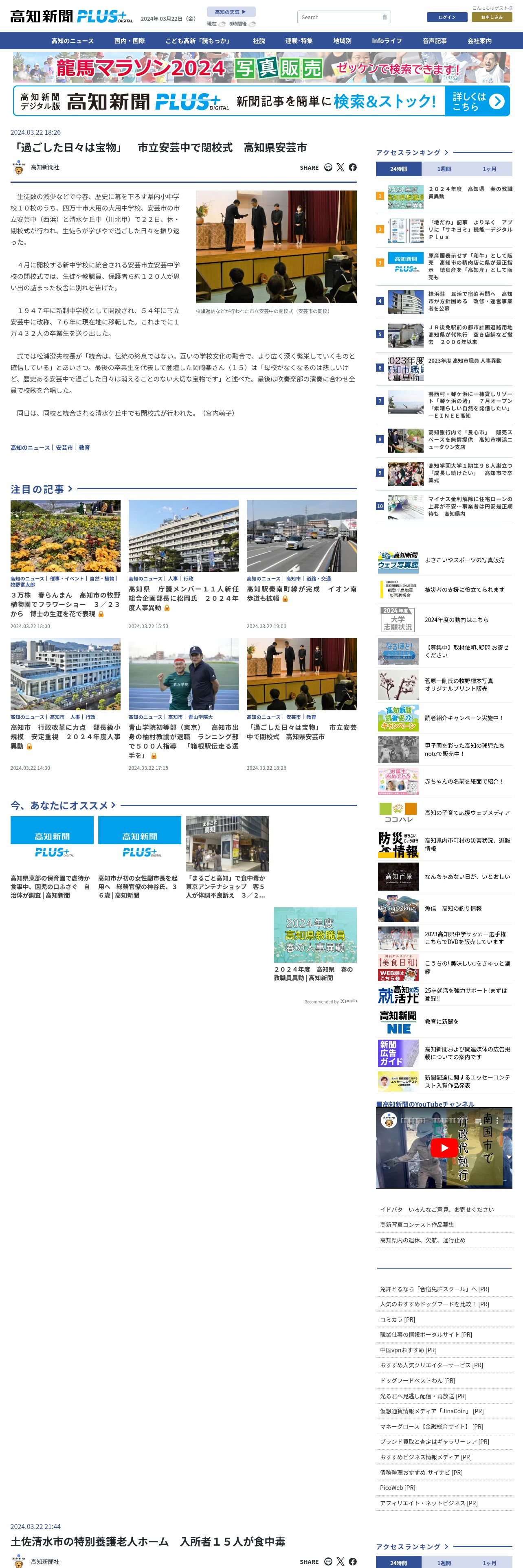Open the 音声記事 menu item
The width and height of the screenshot is (523, 1568).
pos(434,41)
